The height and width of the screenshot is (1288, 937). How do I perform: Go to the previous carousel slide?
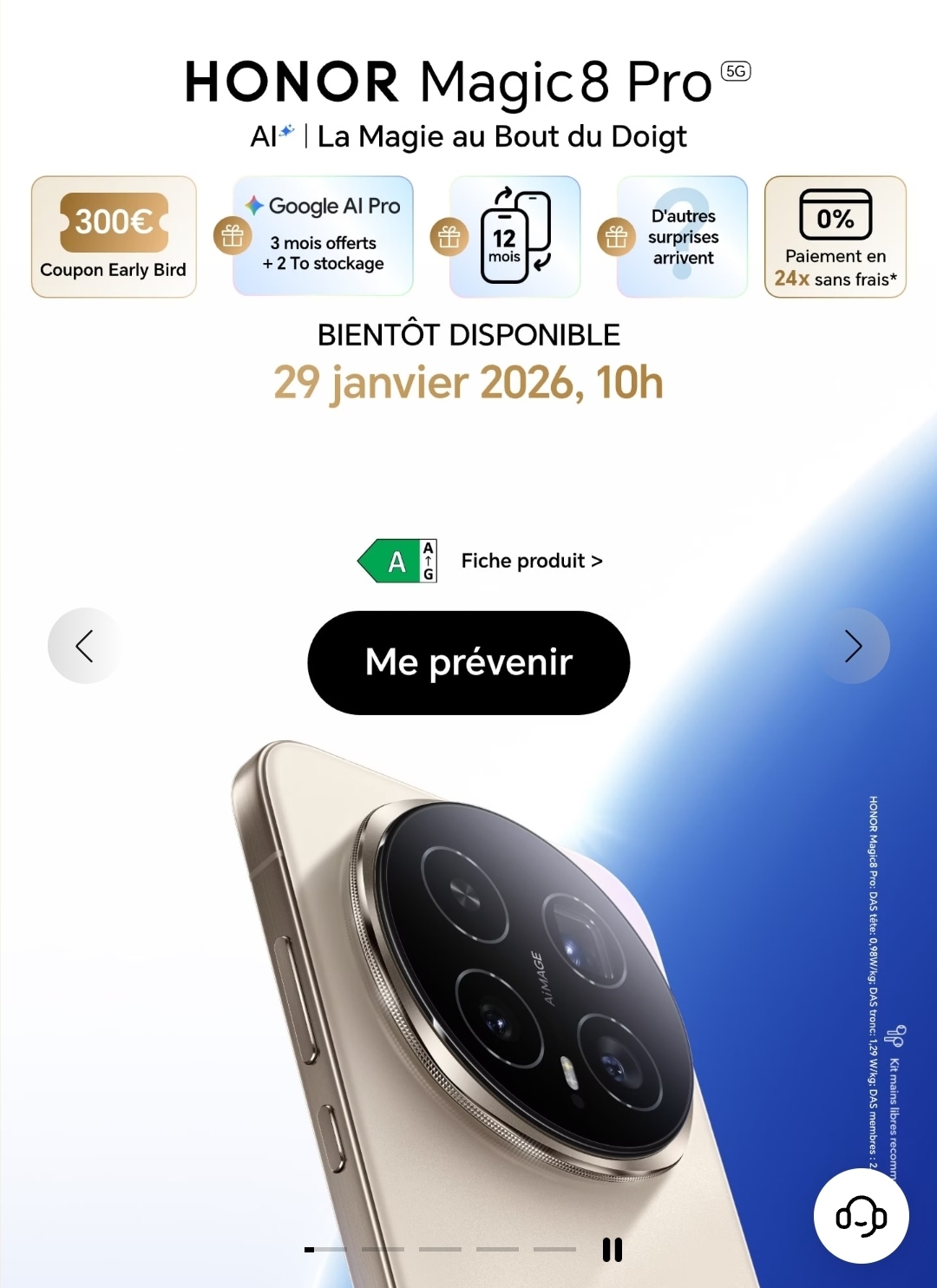(84, 646)
